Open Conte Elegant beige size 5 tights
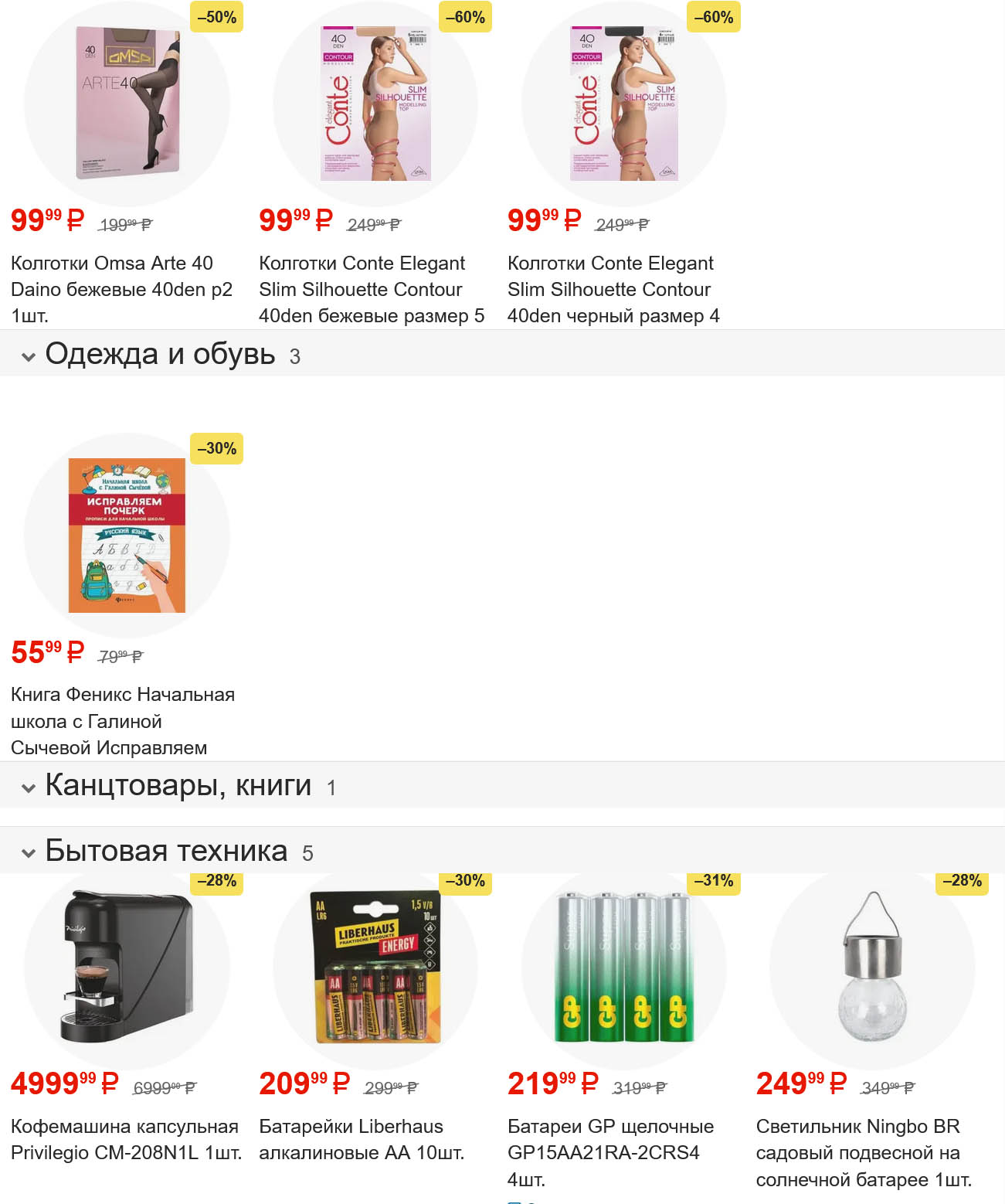Screen dimensions: 1005x1204 coord(375,104)
